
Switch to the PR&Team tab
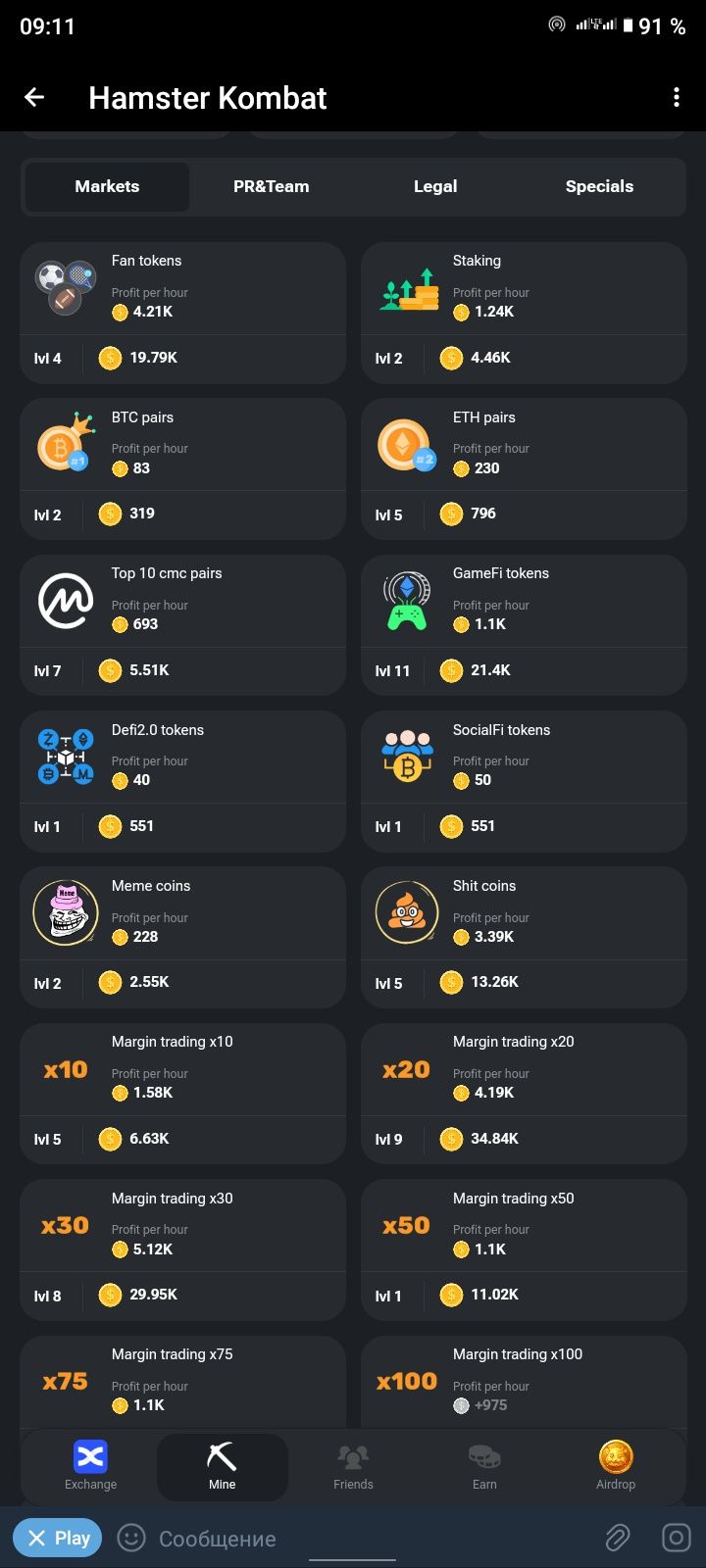click(x=271, y=186)
